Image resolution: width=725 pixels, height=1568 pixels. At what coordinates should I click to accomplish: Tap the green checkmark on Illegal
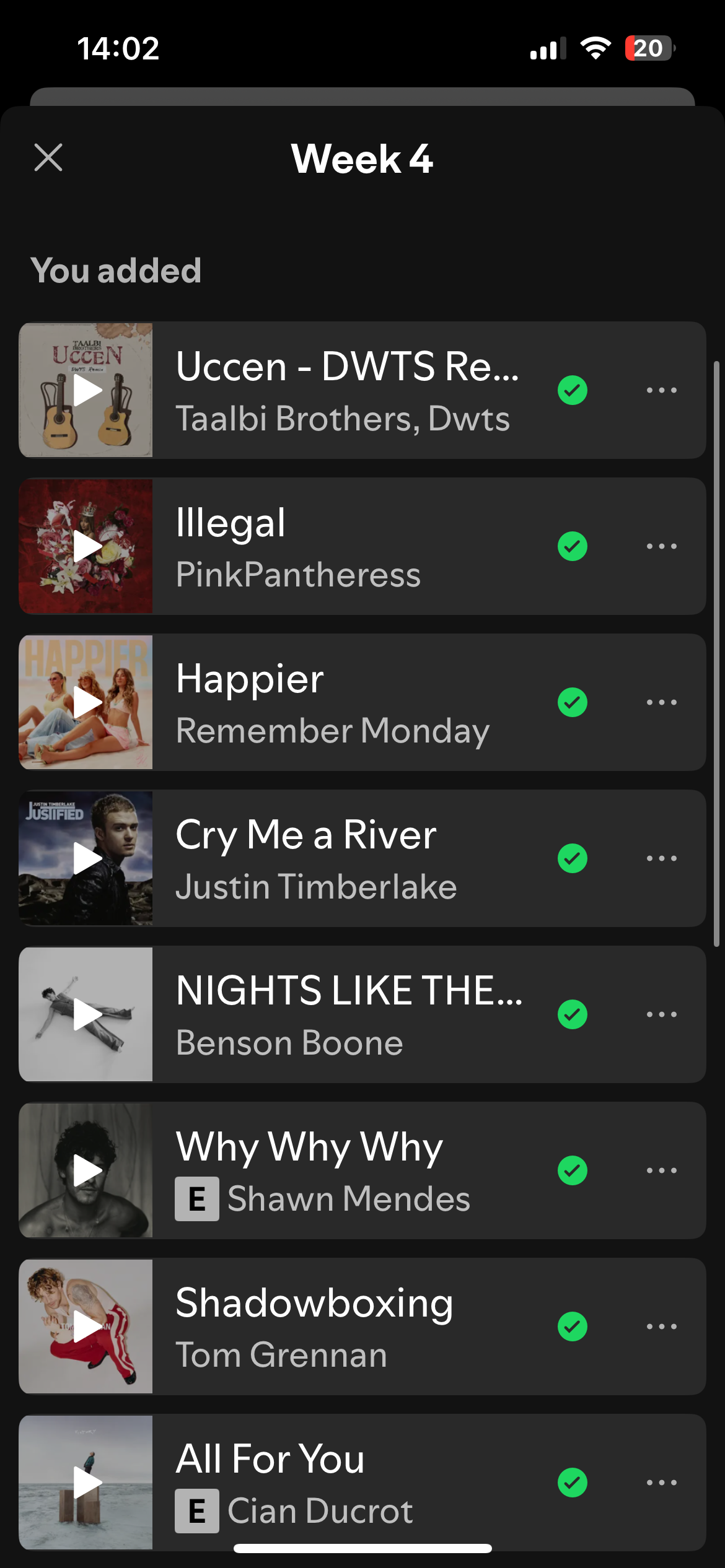(x=573, y=546)
